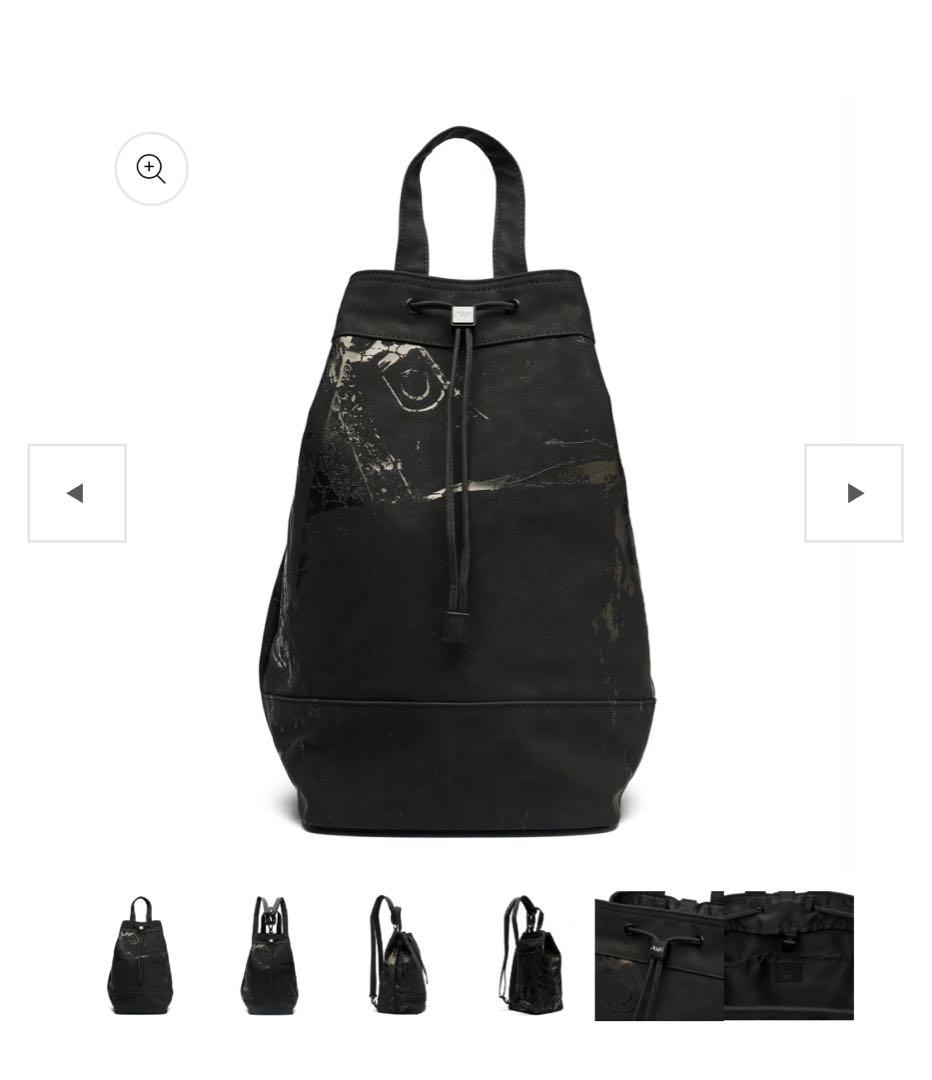Image resolution: width=932 pixels, height=1080 pixels.
Task: Go to the next product photo
Action: [x=853, y=493]
